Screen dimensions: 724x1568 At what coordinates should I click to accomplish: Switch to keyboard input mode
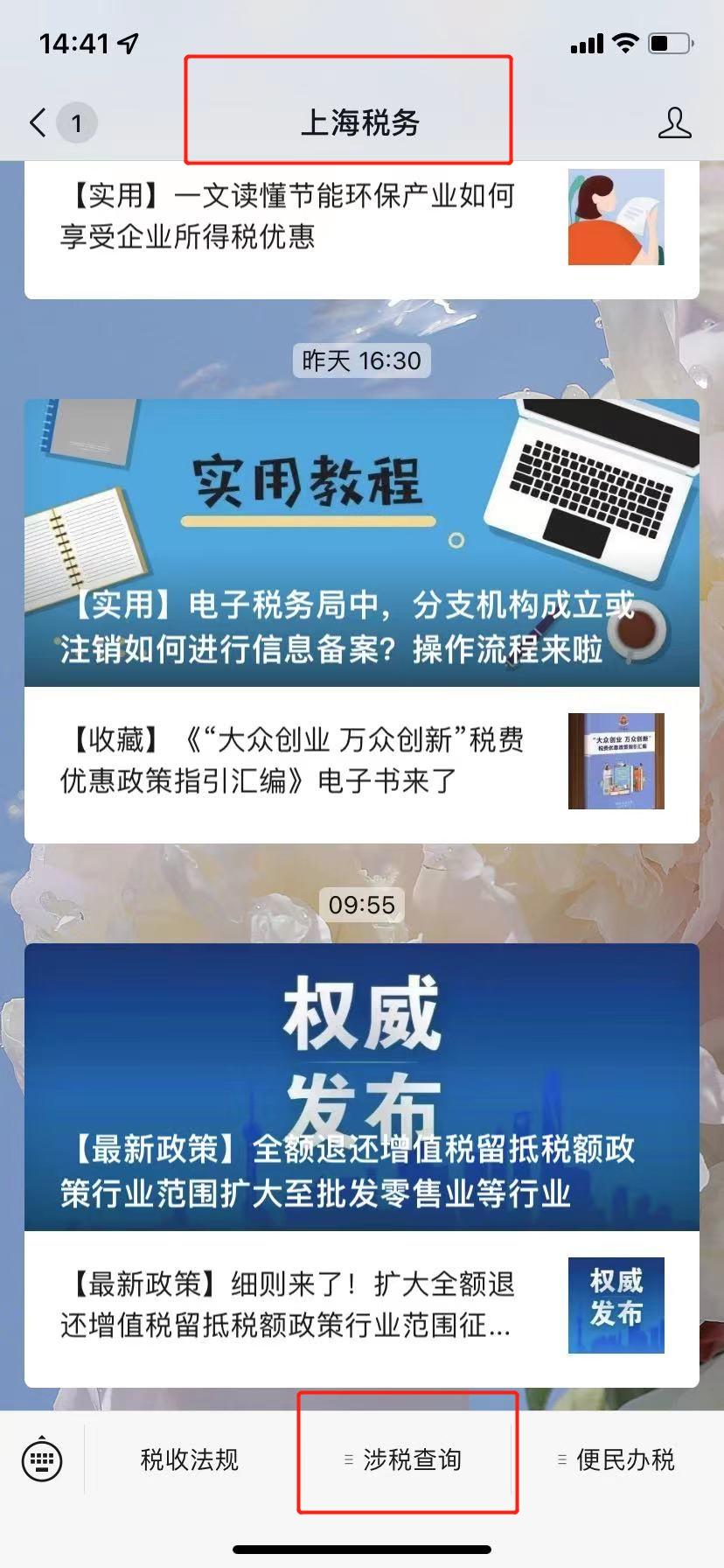[42, 1459]
